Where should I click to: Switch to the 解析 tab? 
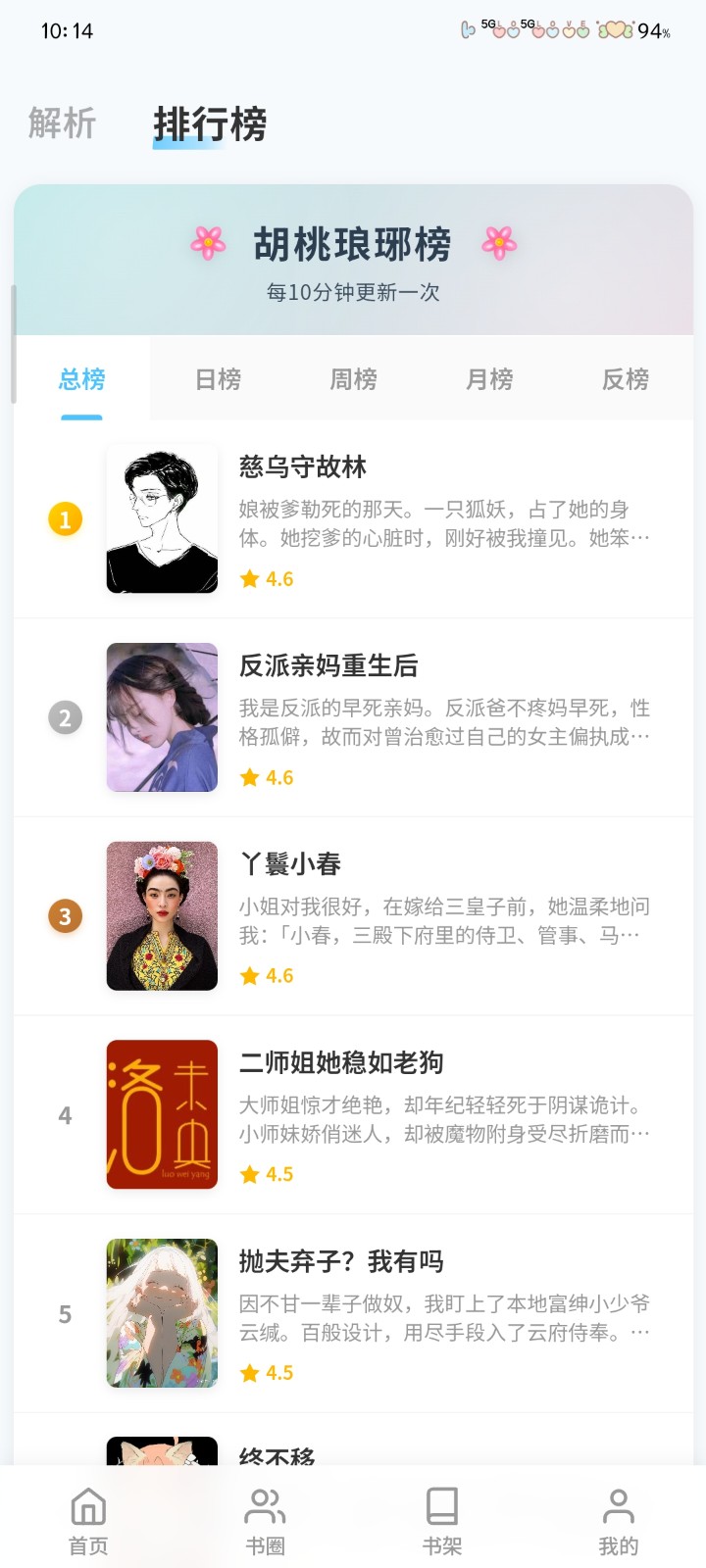point(61,124)
